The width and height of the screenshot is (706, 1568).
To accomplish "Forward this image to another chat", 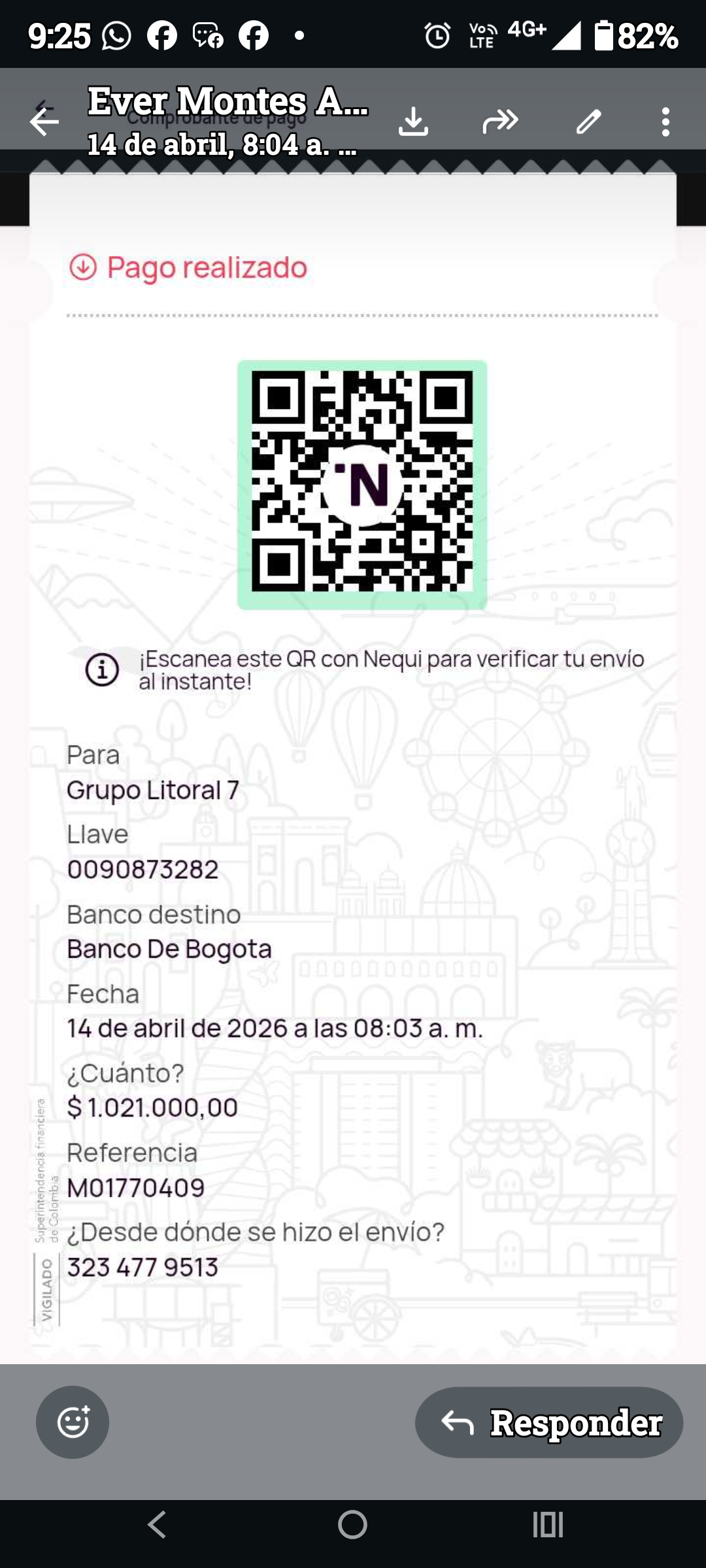I will pyautogui.click(x=501, y=122).
